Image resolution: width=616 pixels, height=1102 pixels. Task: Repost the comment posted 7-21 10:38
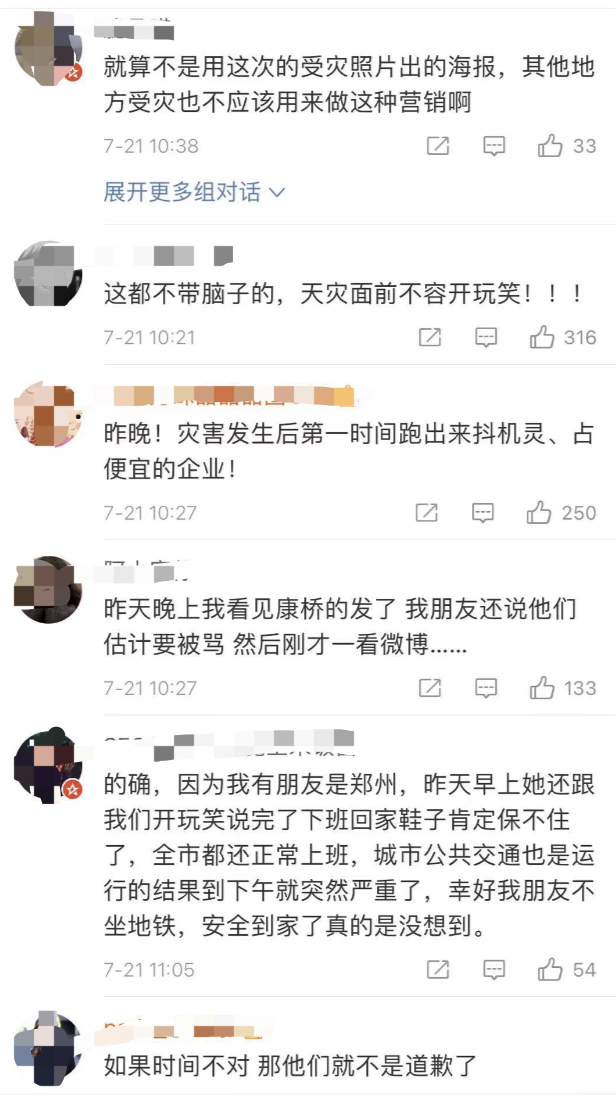[437, 146]
